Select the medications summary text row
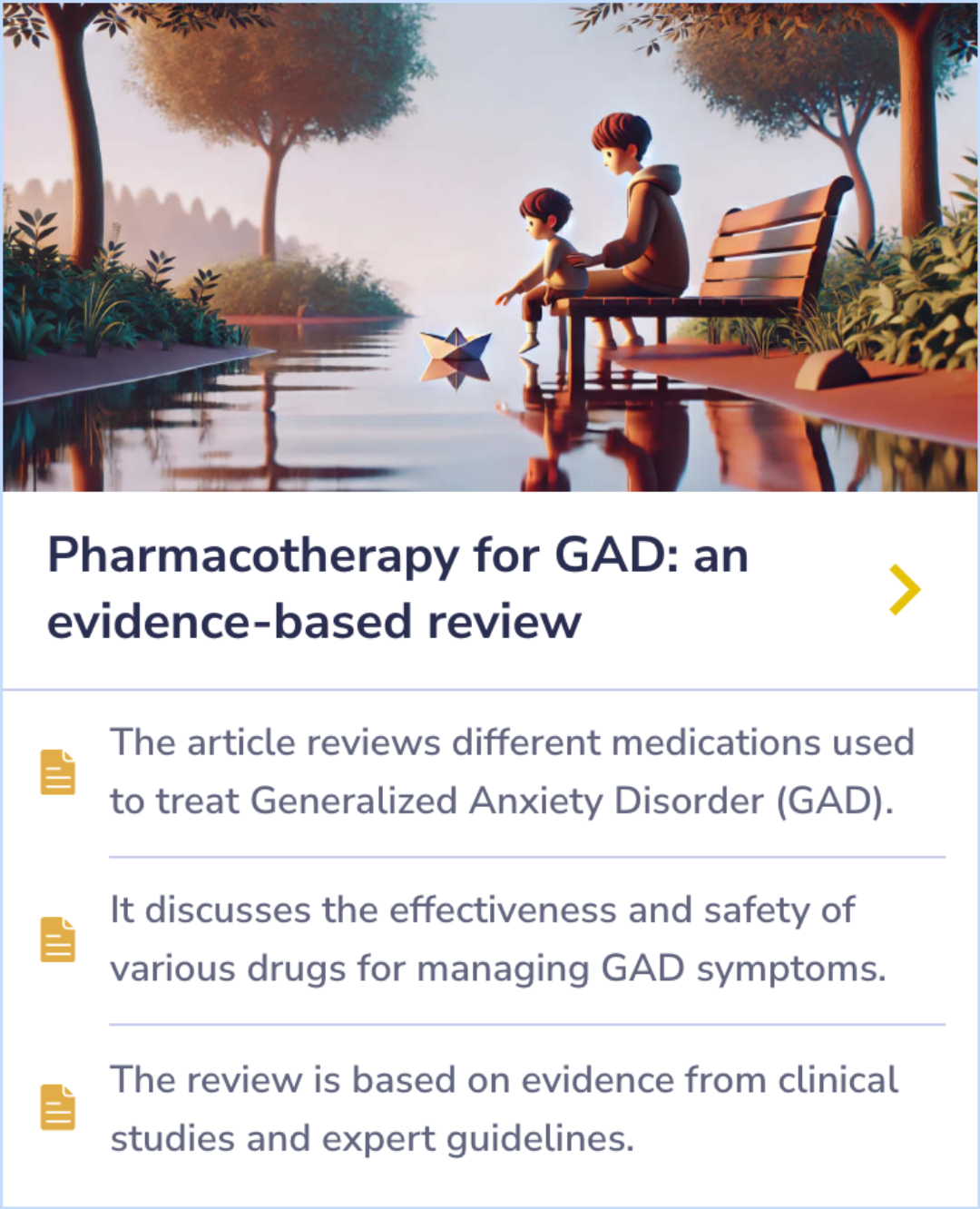Image resolution: width=980 pixels, height=1209 pixels. 512,772
